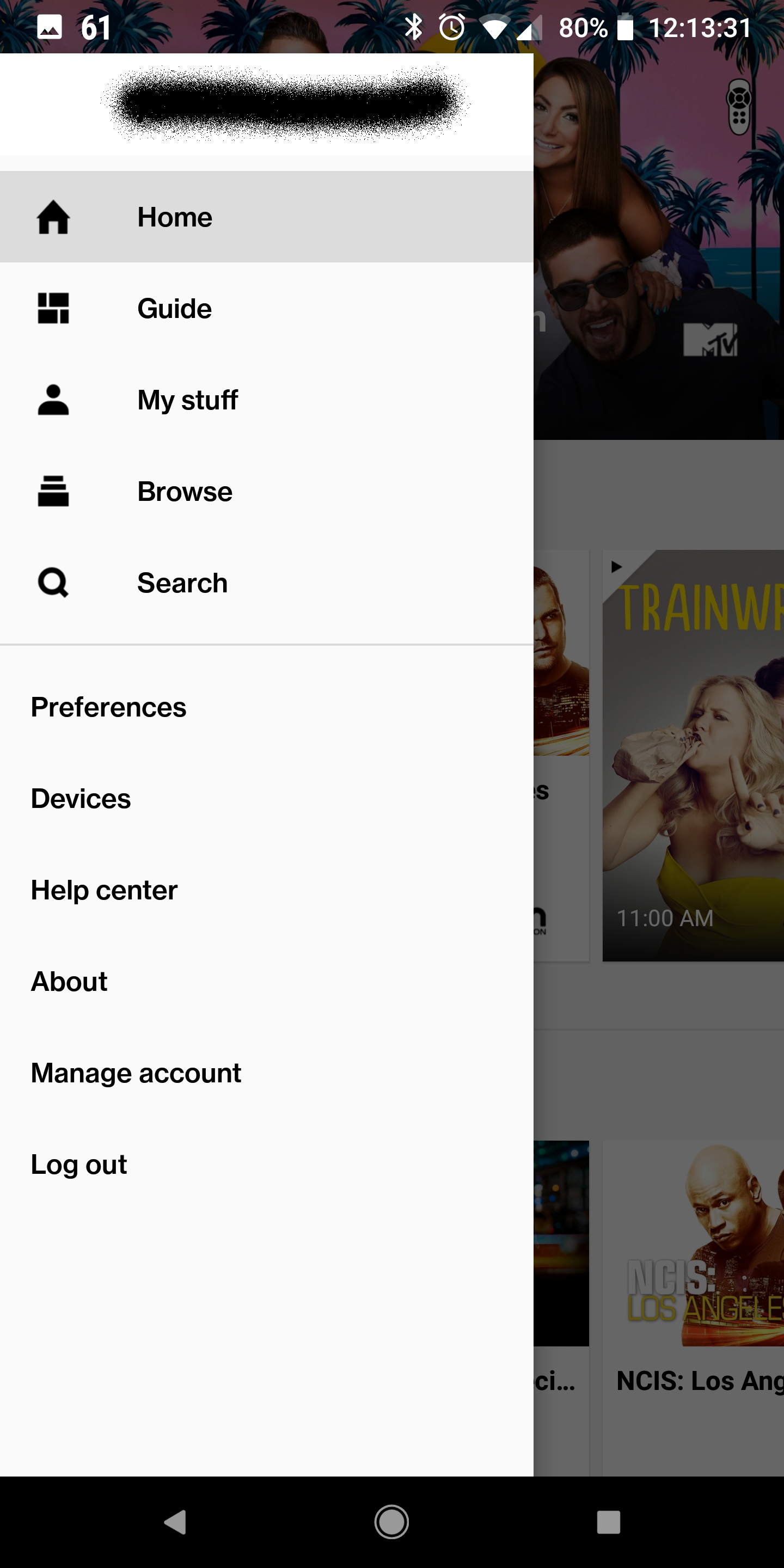
Task: Click the photo/screenshot notification icon
Action: [51, 27]
